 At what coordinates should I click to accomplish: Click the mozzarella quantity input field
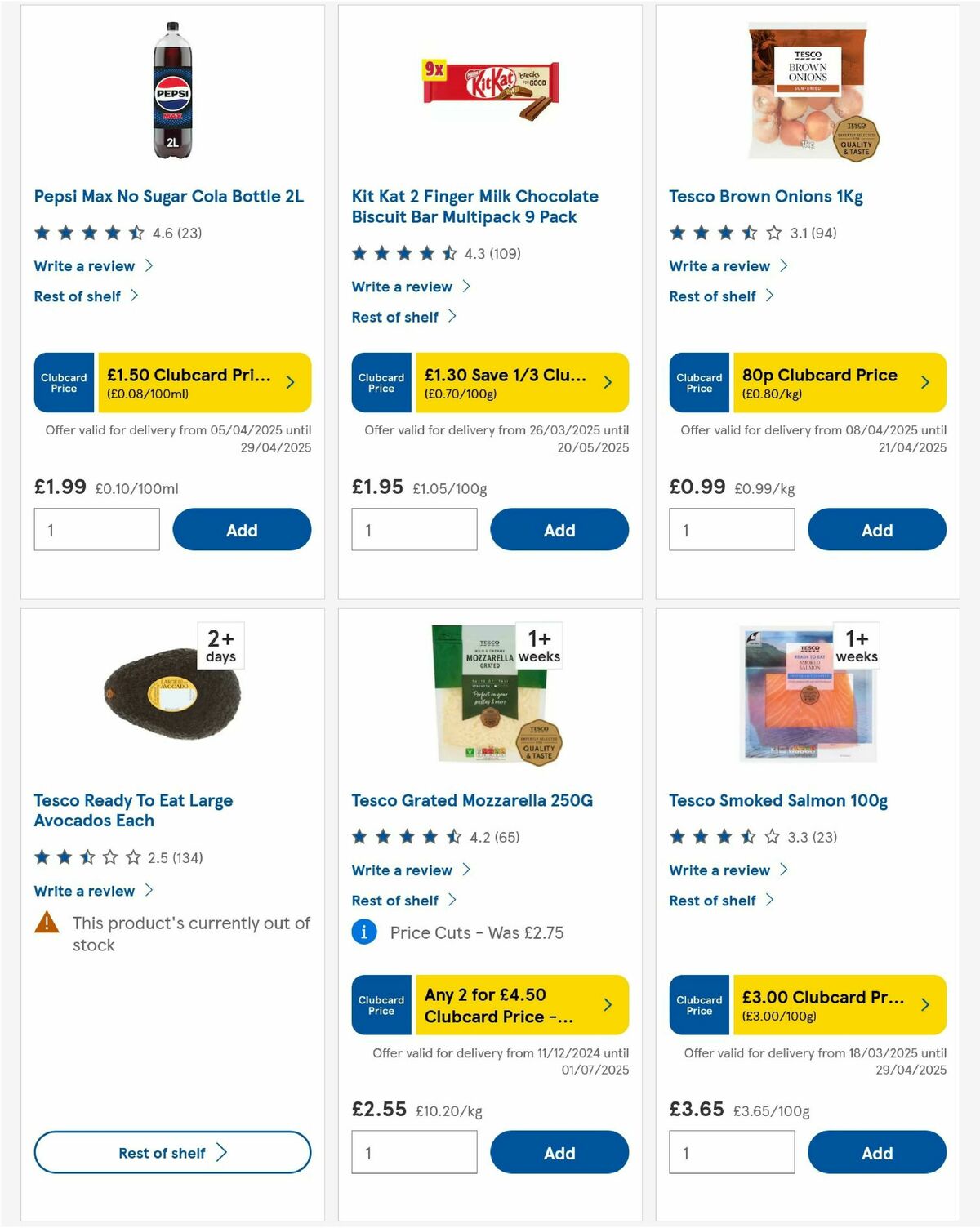tap(414, 1152)
